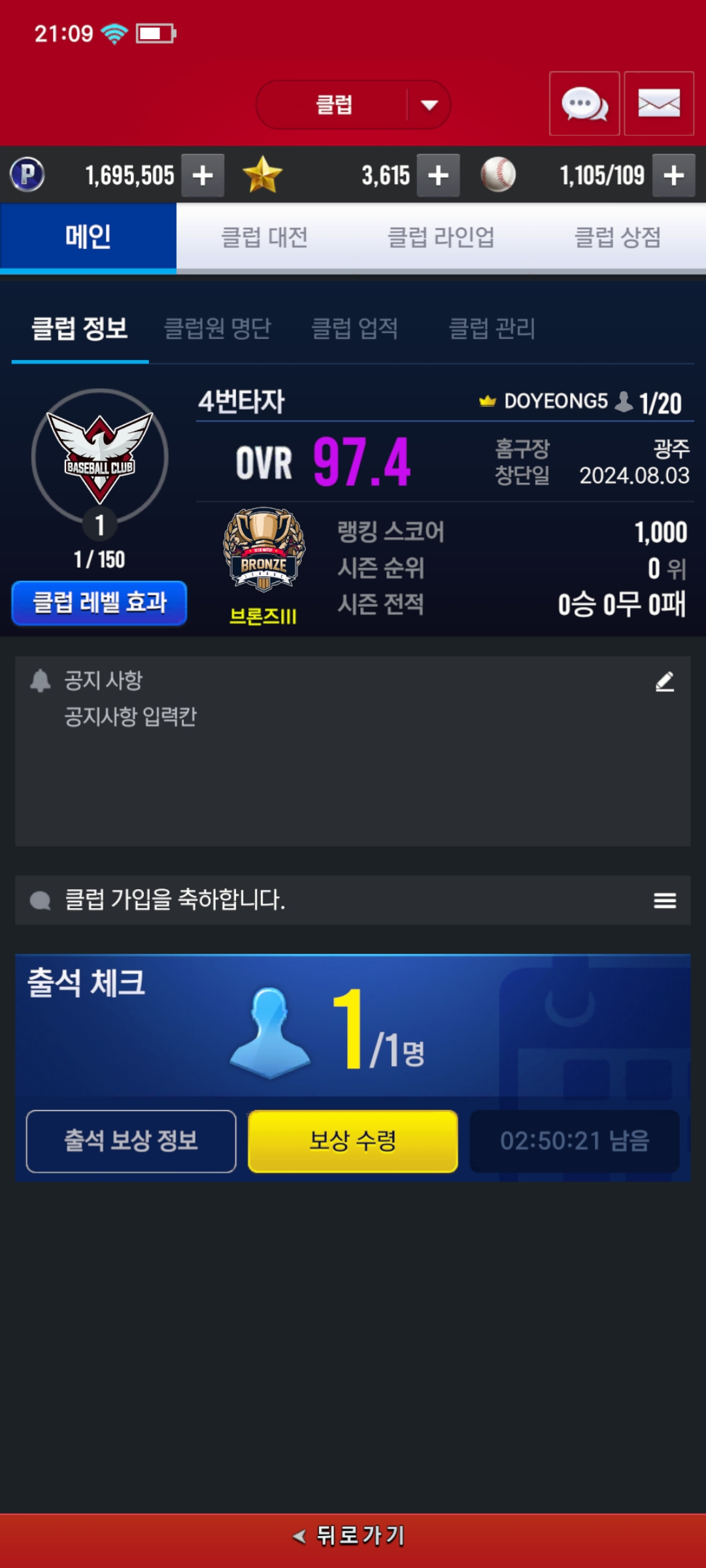The height and width of the screenshot is (1568, 706).
Task: Open the 클럽 관리 sub-tab
Action: click(x=492, y=329)
